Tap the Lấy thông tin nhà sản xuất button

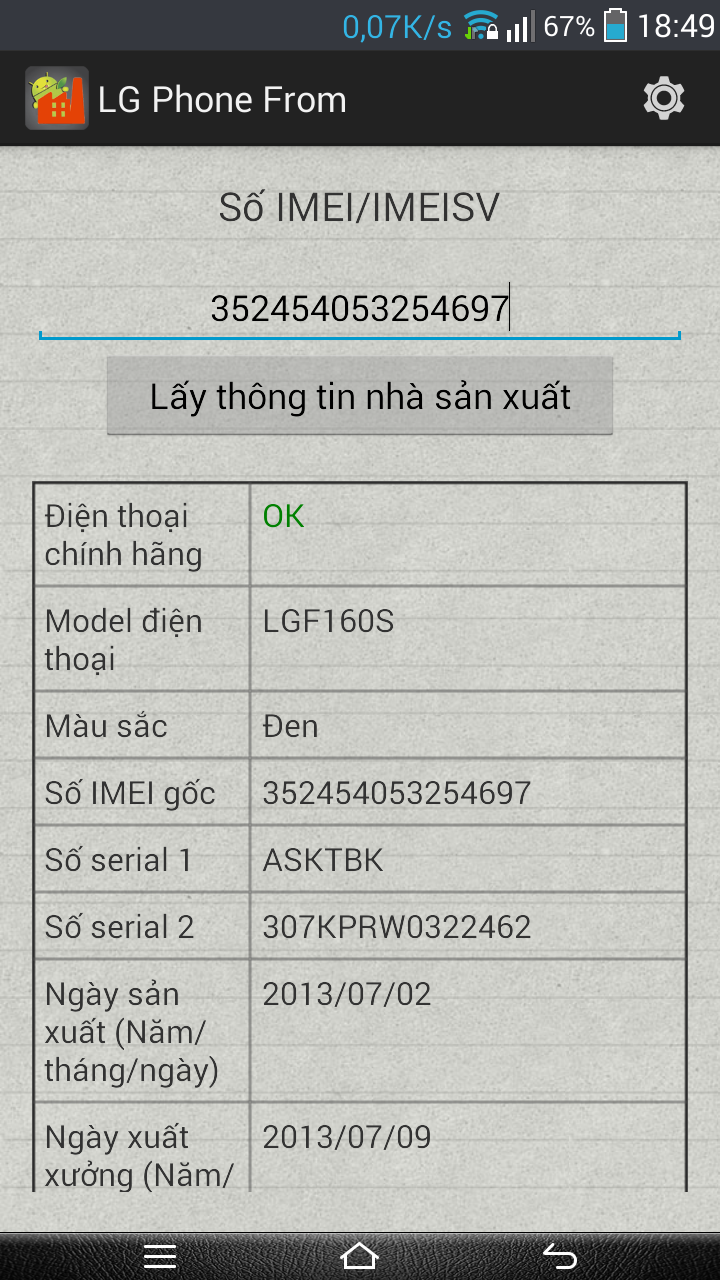[360, 397]
